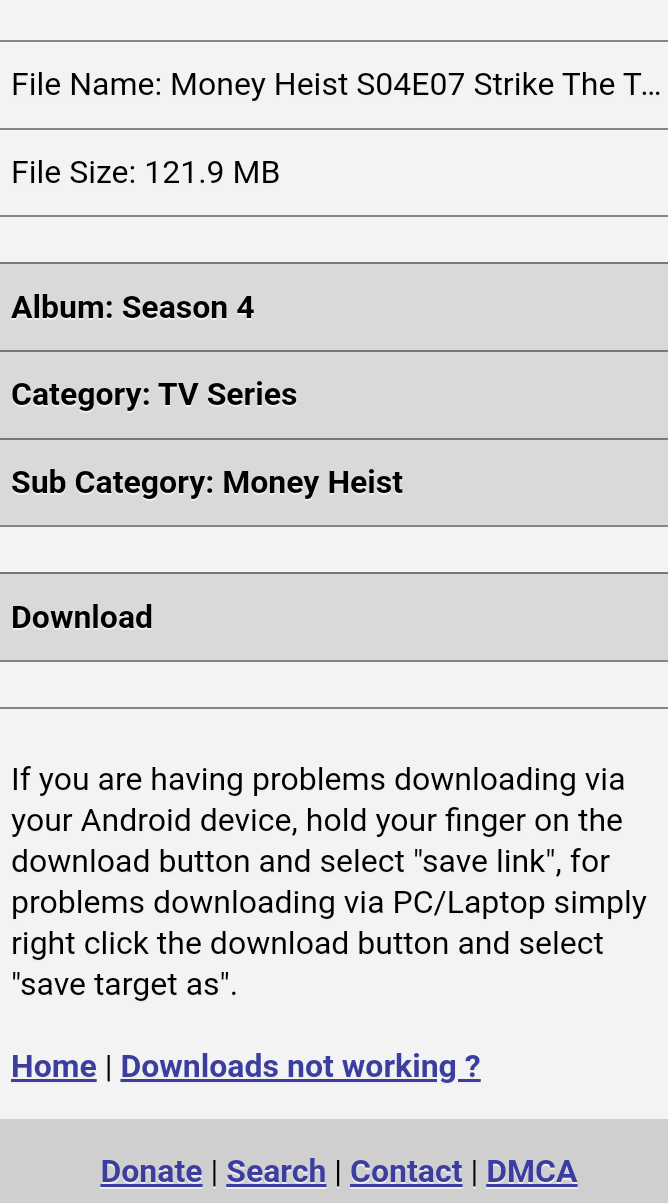The image size is (668, 1203).
Task: Open the DMCA link
Action: [x=532, y=1171]
